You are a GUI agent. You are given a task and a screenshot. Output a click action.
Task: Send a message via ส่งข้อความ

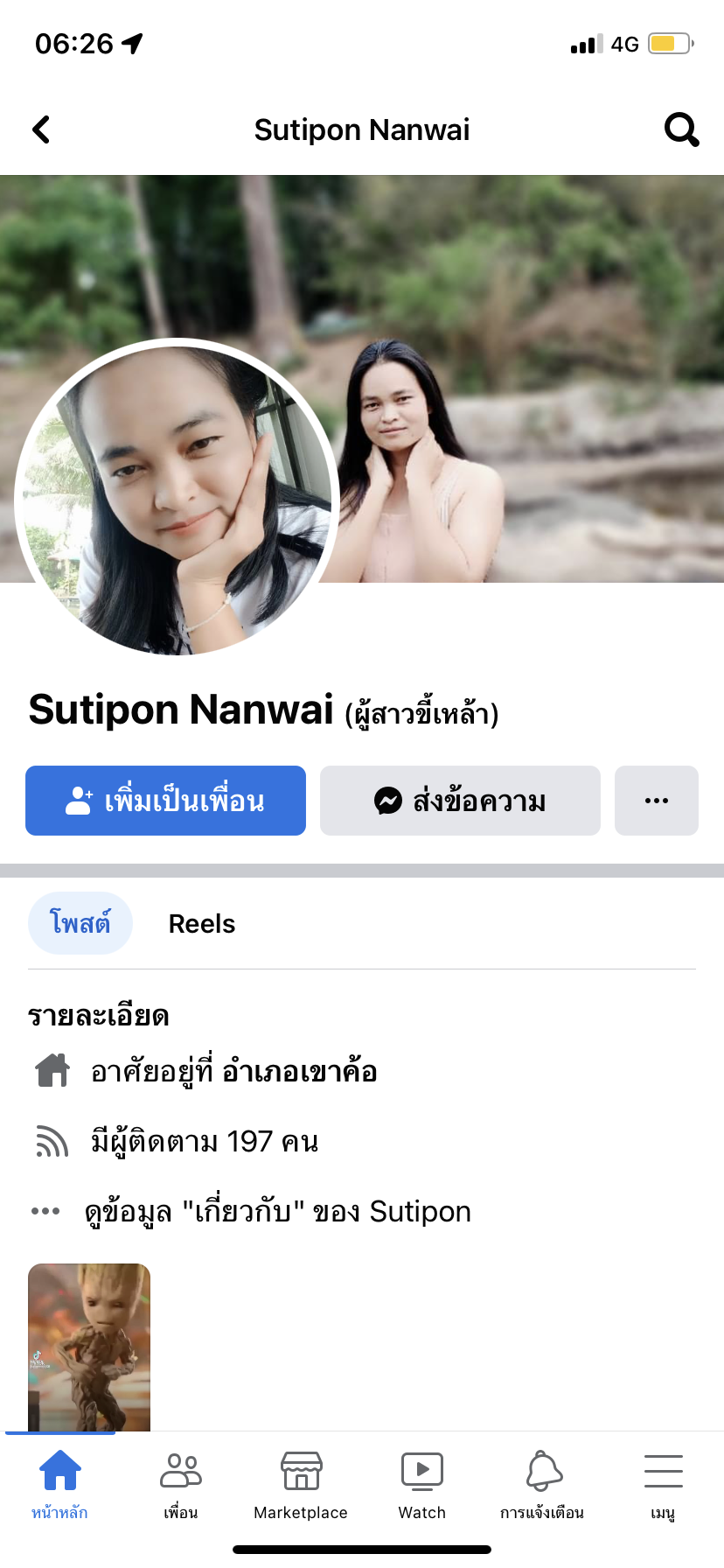point(460,801)
